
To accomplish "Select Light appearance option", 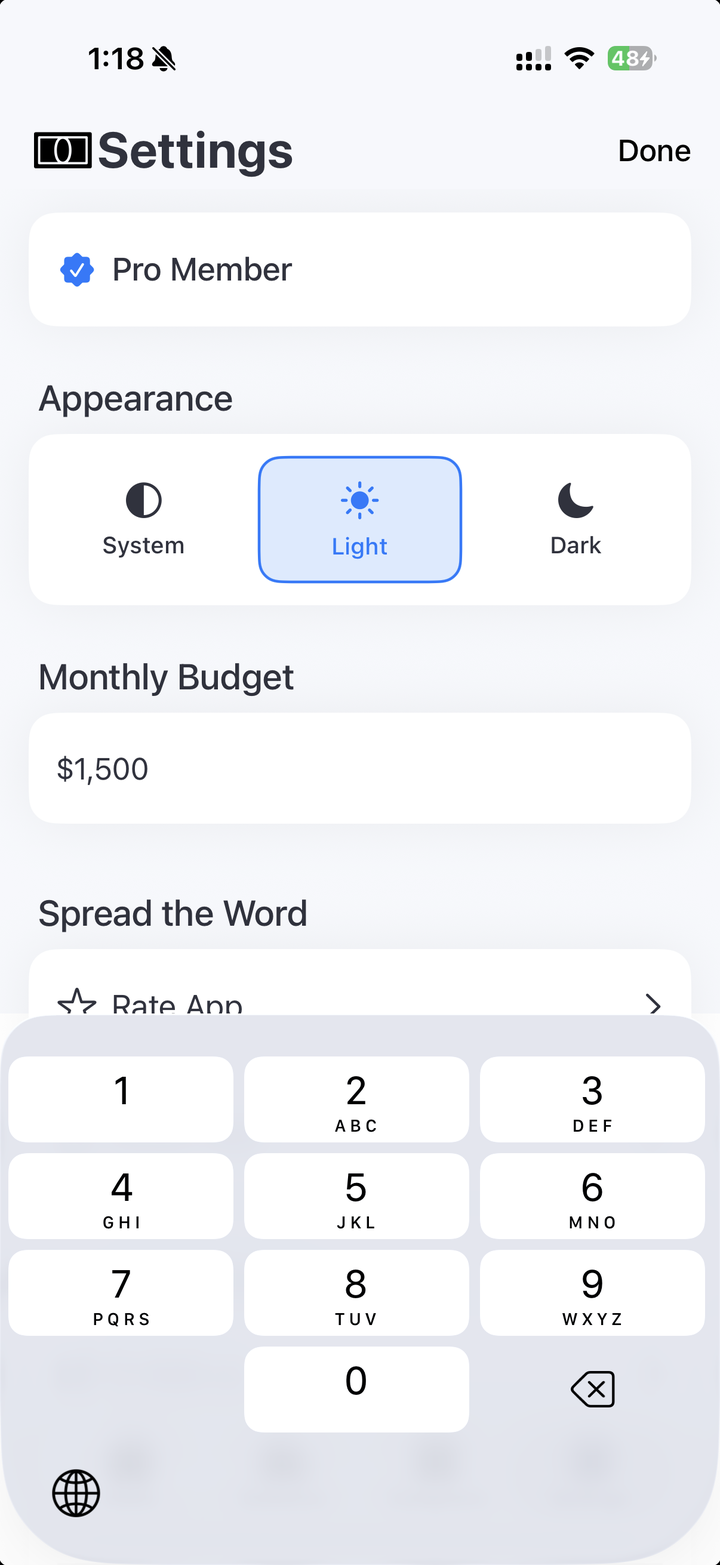I will [x=359, y=519].
